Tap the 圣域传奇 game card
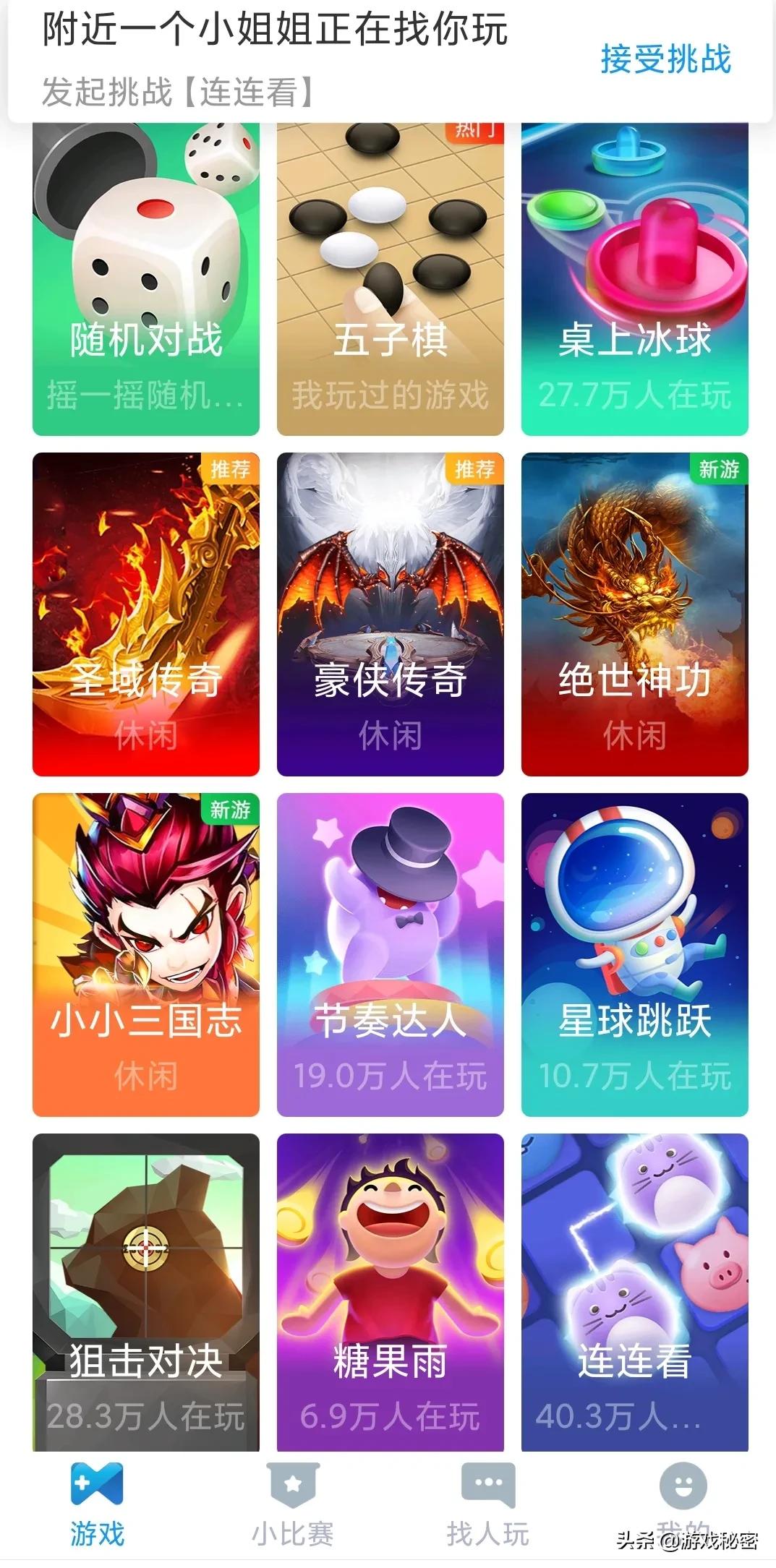Screen dimensions: 776x1568 point(145,613)
